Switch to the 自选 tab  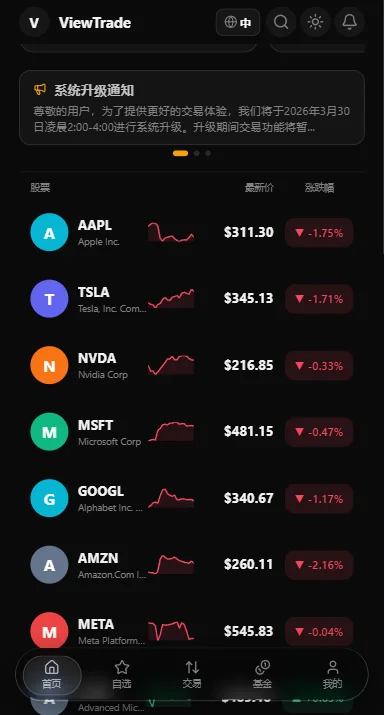tap(122, 675)
